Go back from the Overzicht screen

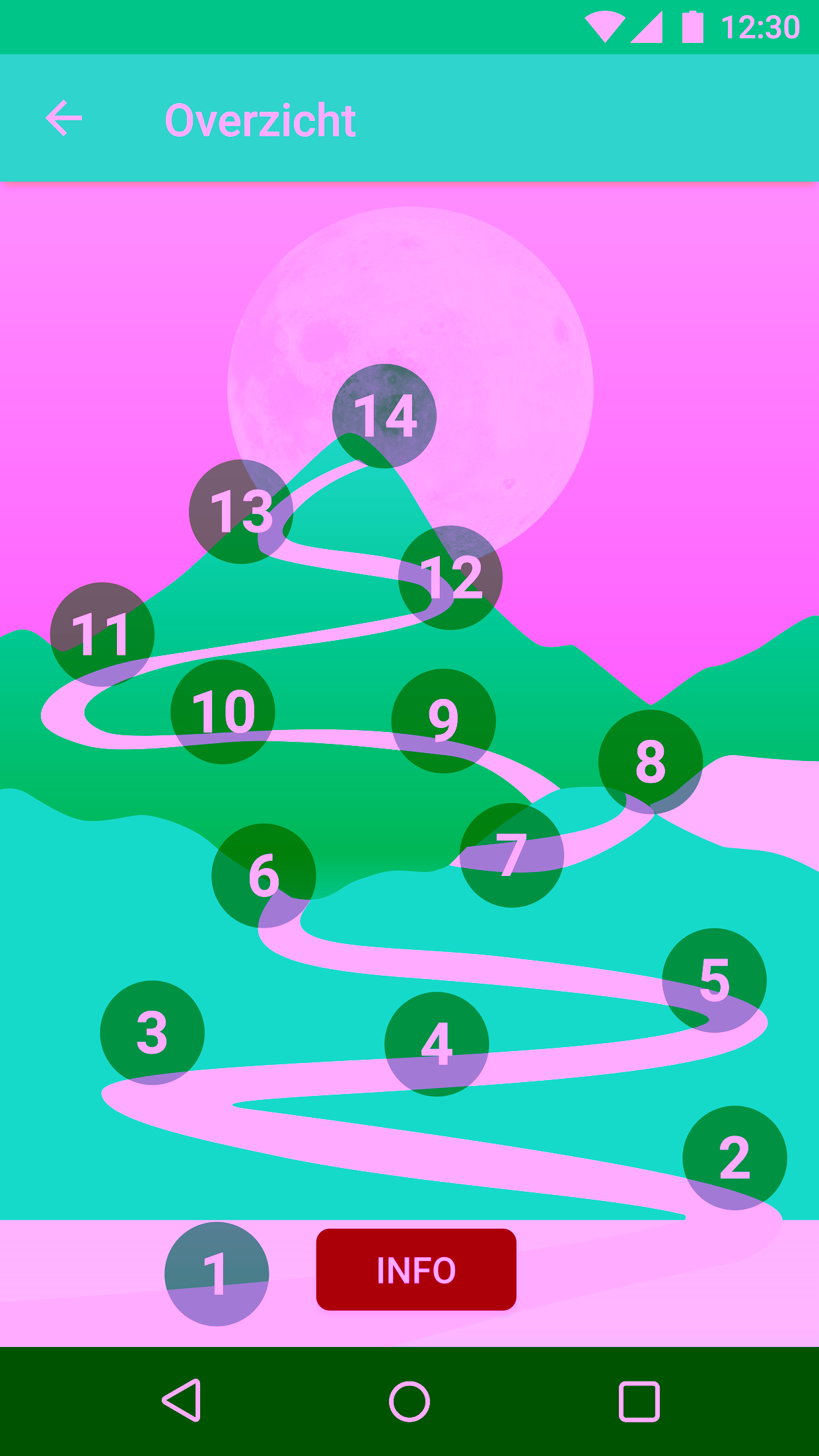coord(63,119)
